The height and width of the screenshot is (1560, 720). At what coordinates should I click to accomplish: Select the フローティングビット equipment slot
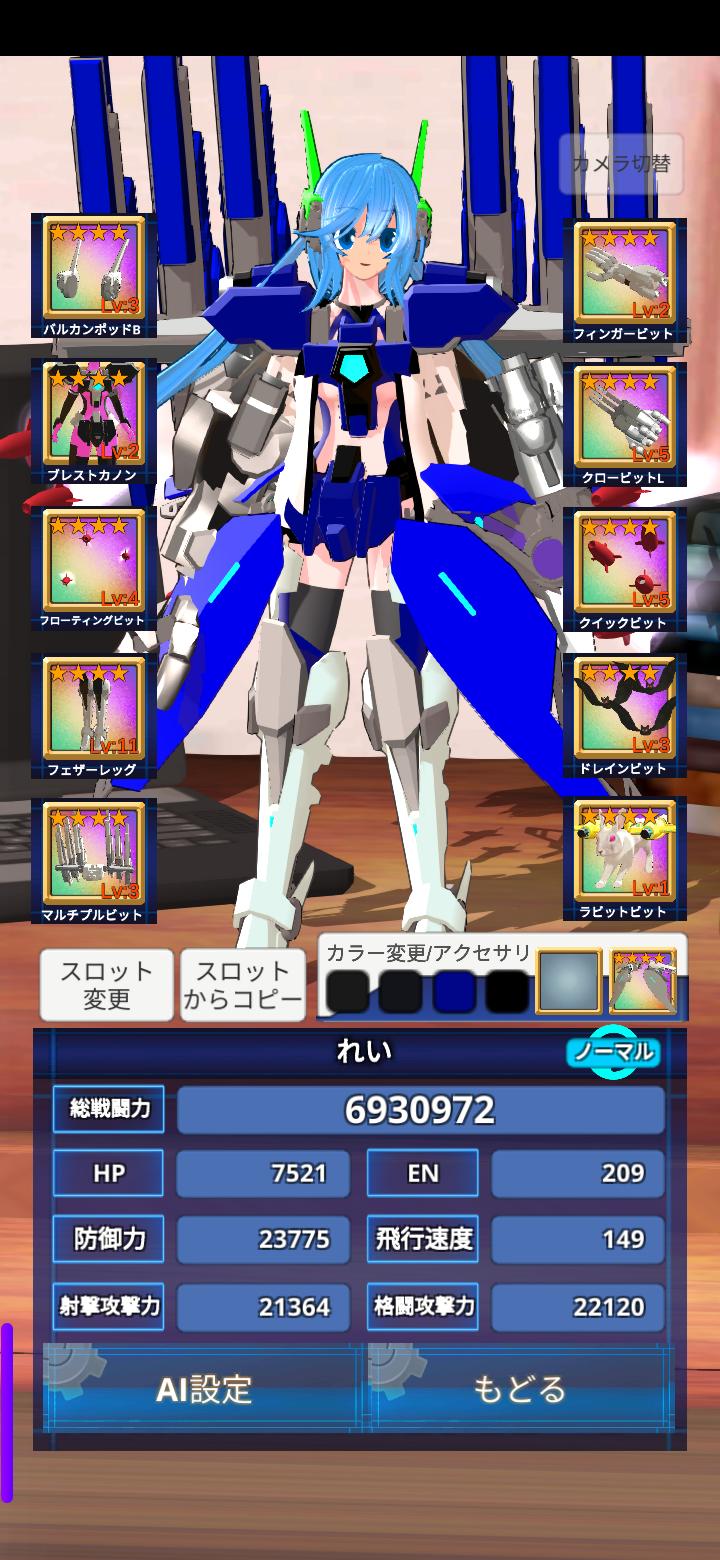(94, 567)
